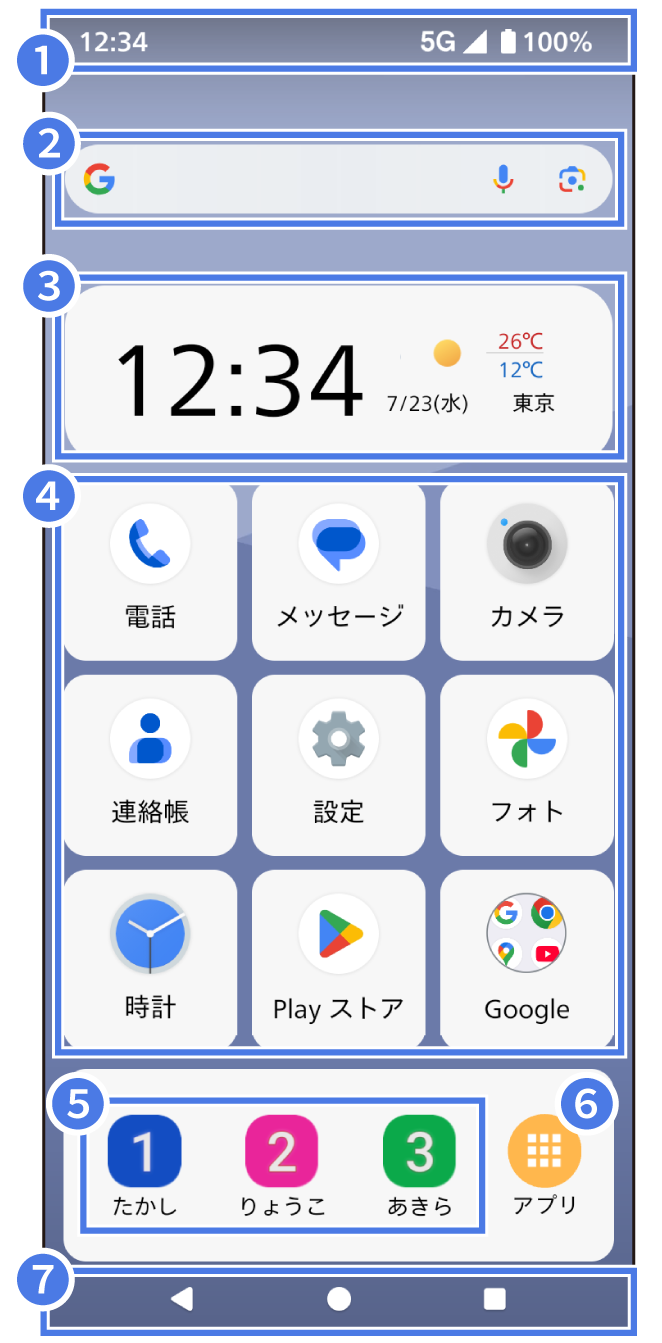Open the 電話 phone app
The height and width of the screenshot is (1343, 662).
click(x=150, y=570)
